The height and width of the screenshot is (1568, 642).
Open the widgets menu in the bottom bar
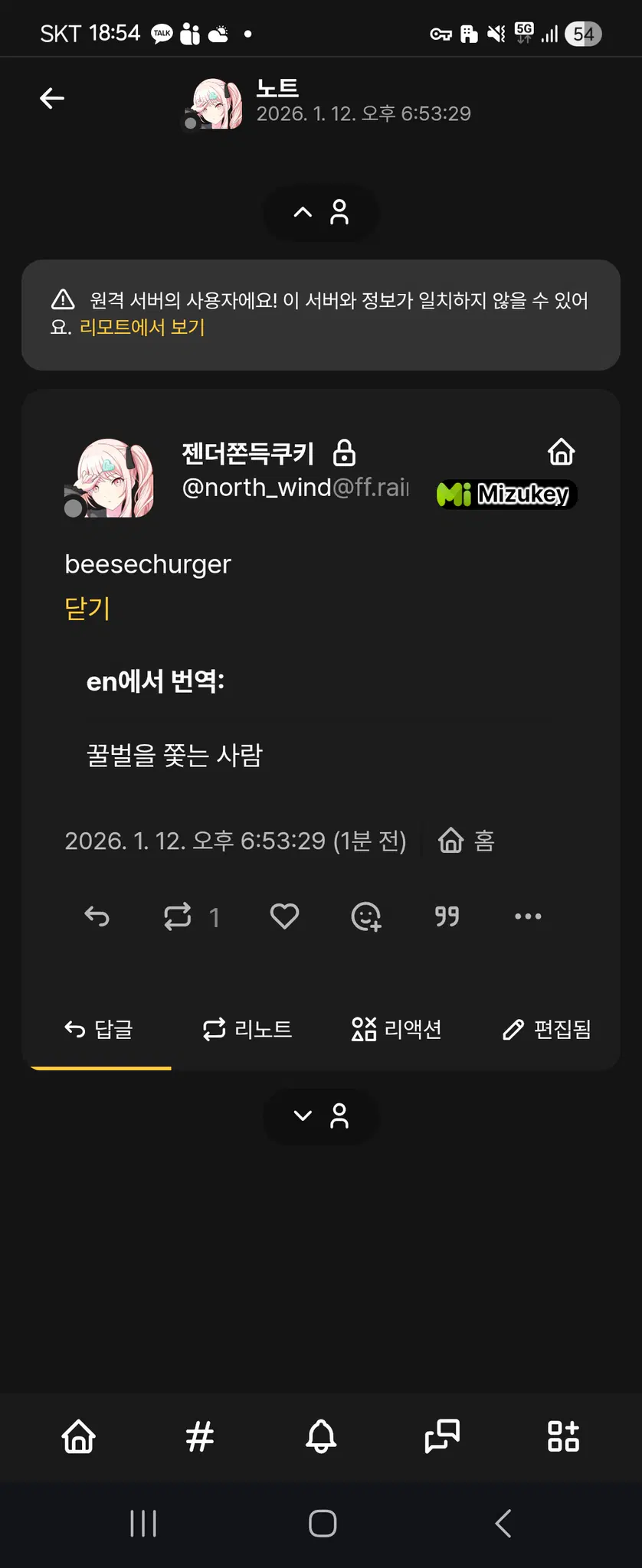pyautogui.click(x=563, y=1436)
